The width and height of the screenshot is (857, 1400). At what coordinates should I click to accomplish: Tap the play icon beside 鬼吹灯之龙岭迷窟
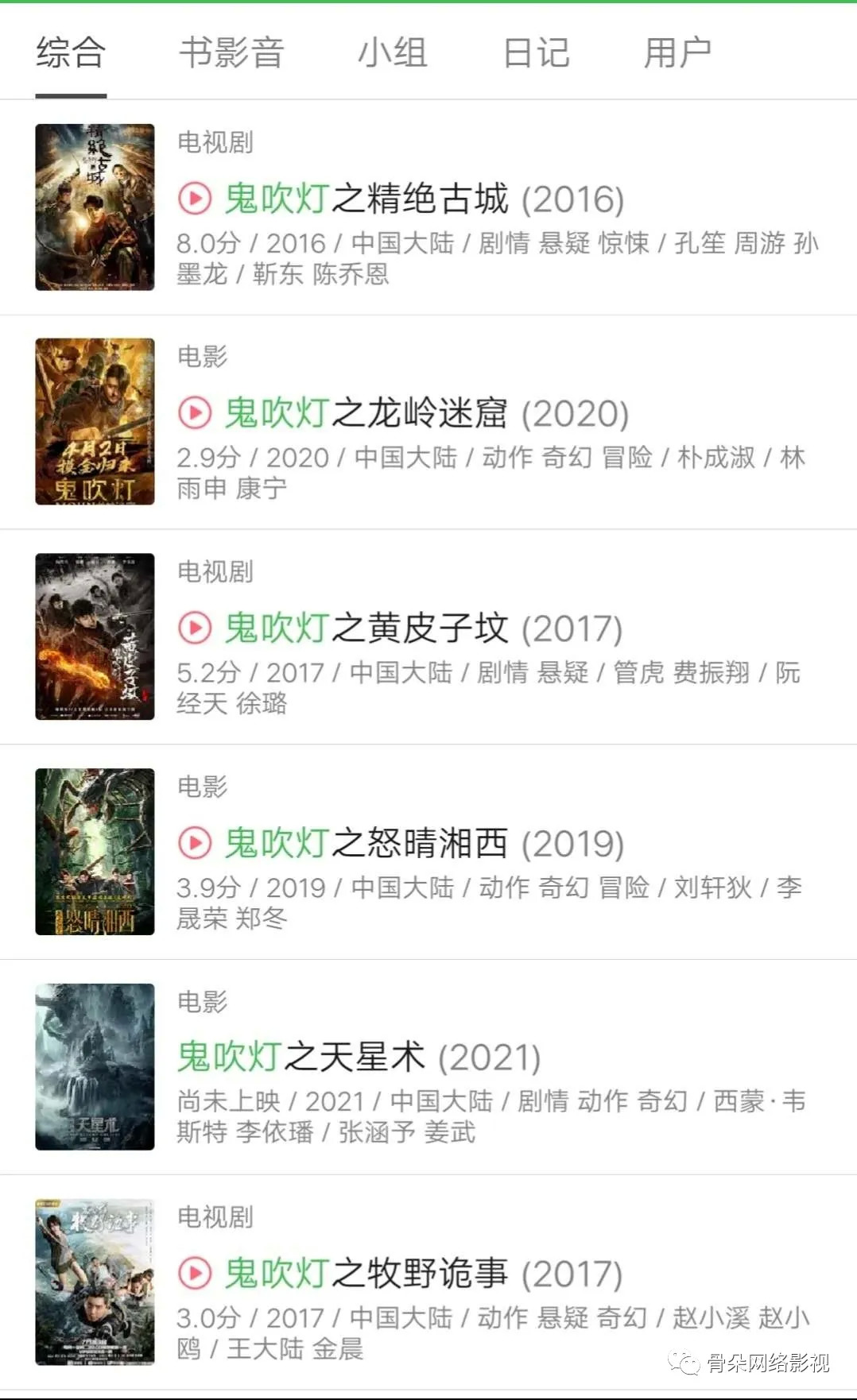[195, 413]
